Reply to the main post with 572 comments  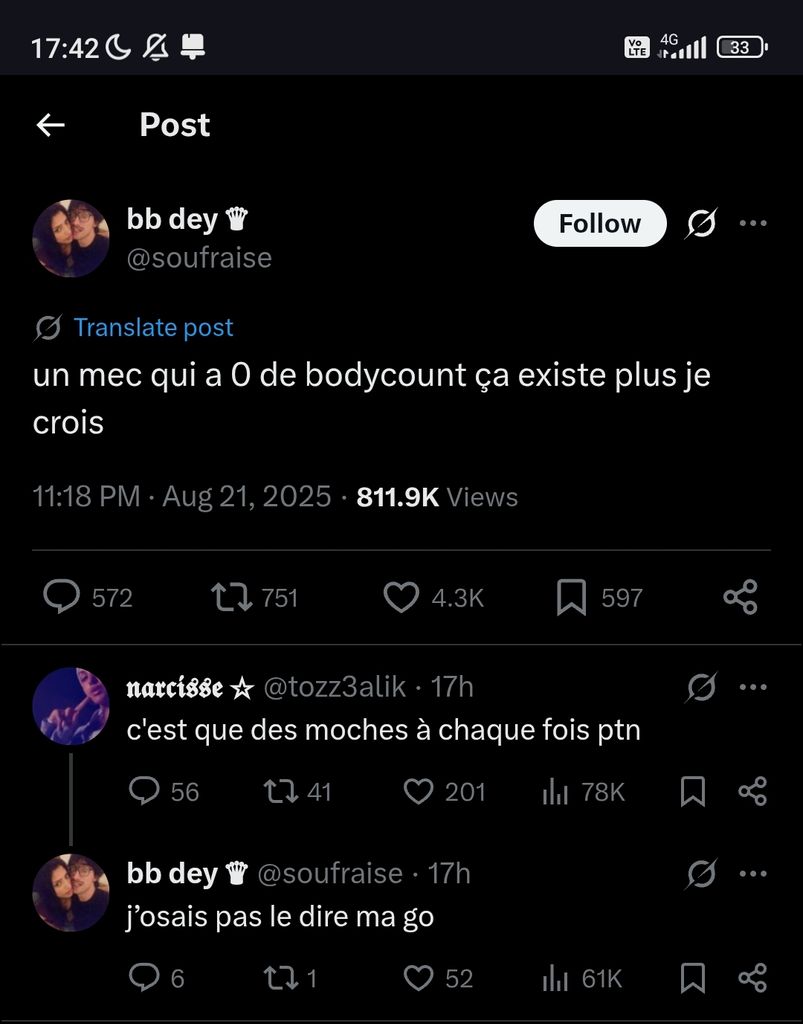click(62, 597)
